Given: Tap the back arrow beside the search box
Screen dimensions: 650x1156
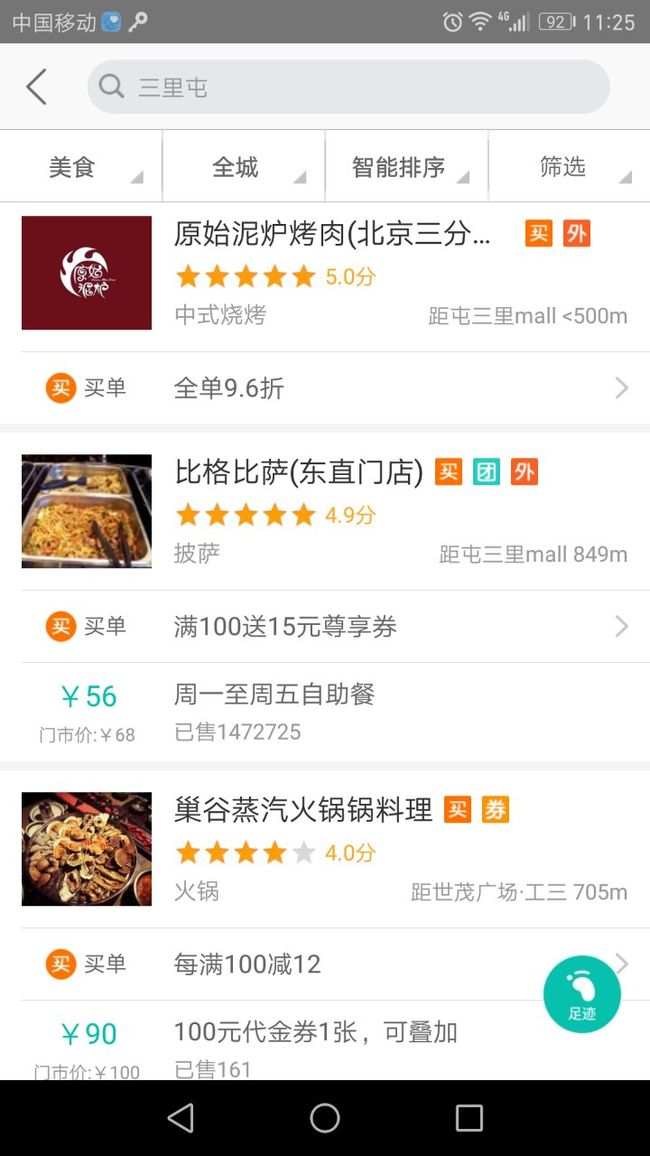Looking at the screenshot, I should (37, 87).
